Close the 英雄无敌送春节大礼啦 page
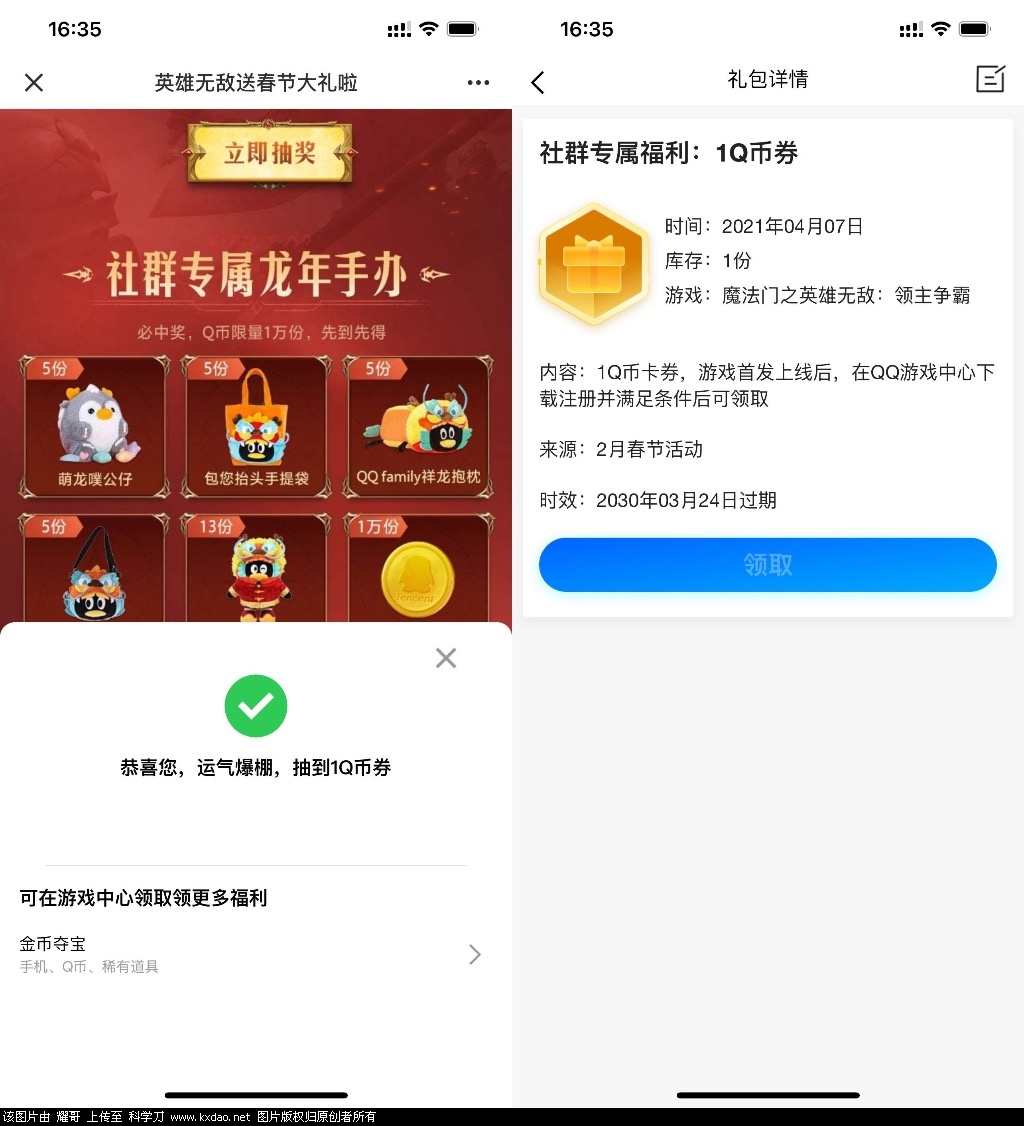This screenshot has height=1126, width=1024. coord(34,82)
